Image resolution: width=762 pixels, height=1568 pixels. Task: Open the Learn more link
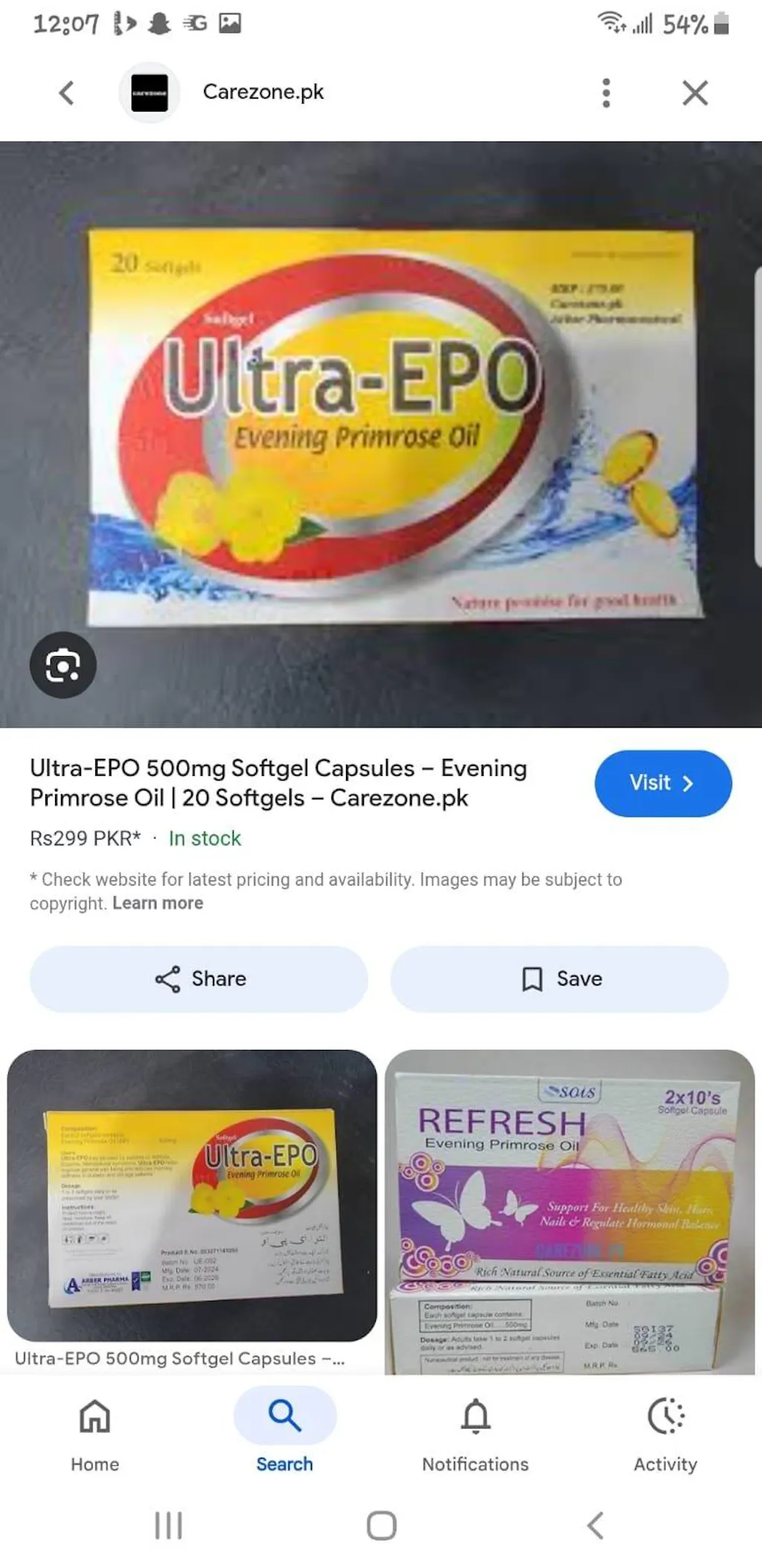pos(158,903)
